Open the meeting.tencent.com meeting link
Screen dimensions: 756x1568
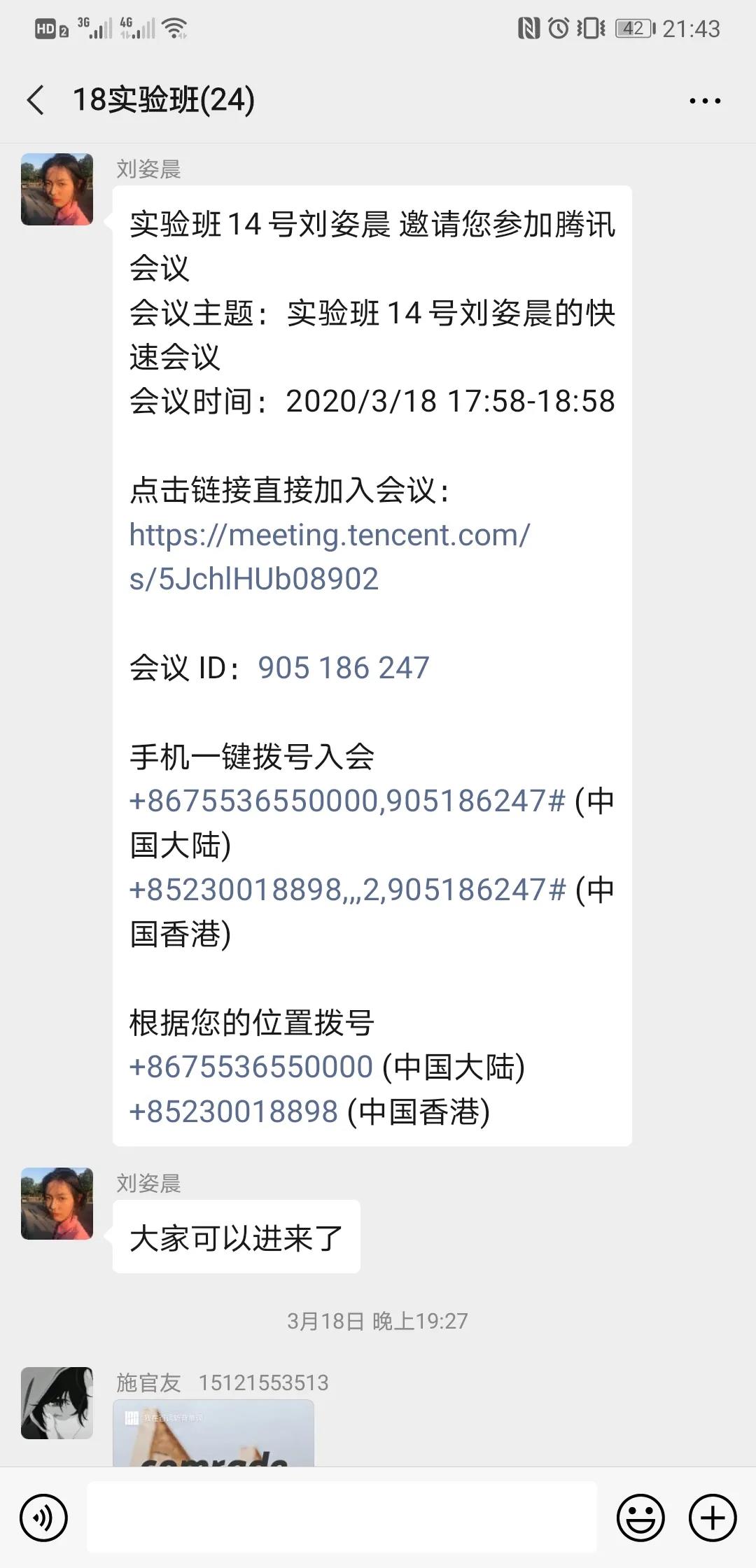pos(329,556)
